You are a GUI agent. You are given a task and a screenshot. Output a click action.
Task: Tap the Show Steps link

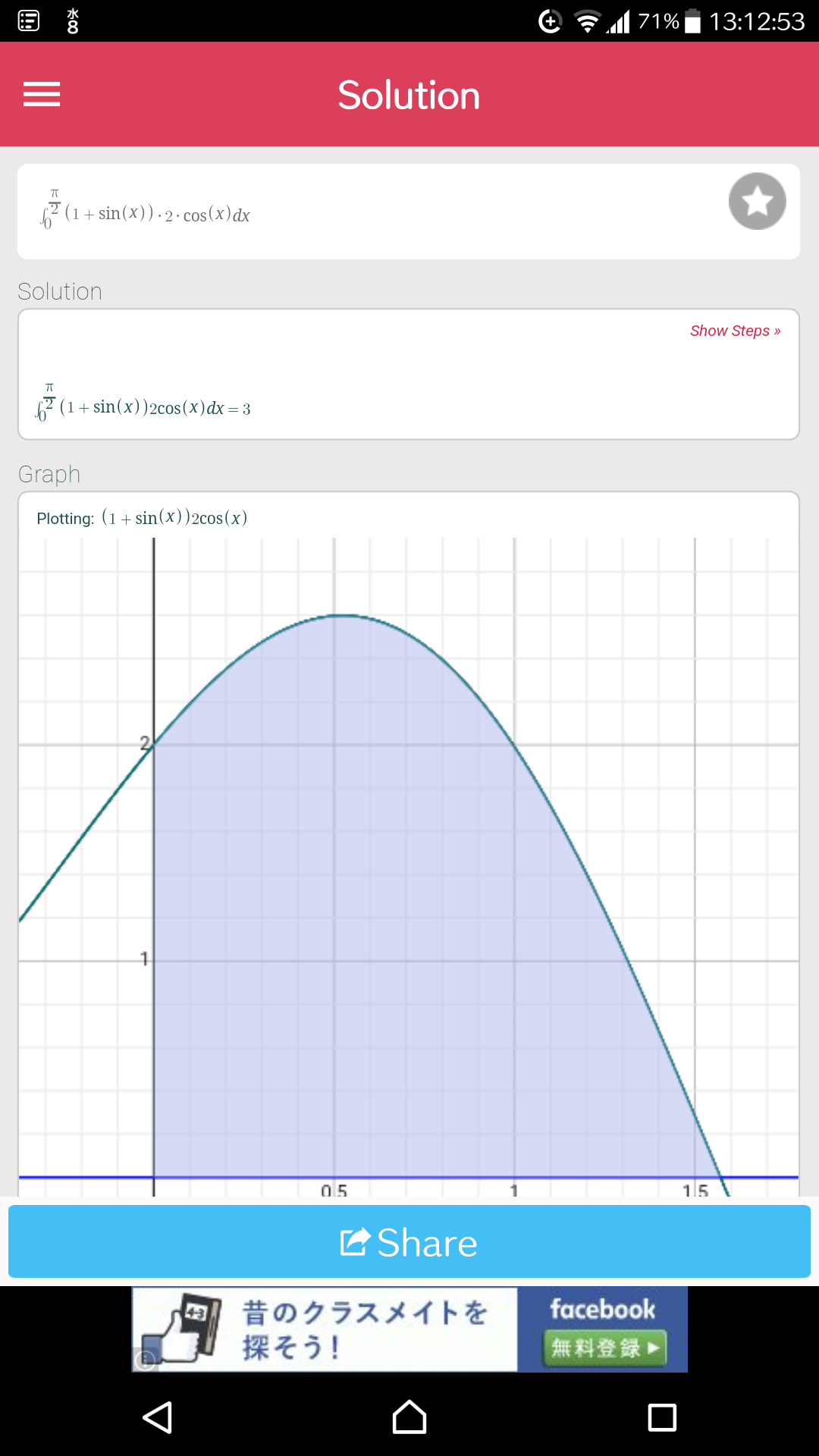click(734, 331)
